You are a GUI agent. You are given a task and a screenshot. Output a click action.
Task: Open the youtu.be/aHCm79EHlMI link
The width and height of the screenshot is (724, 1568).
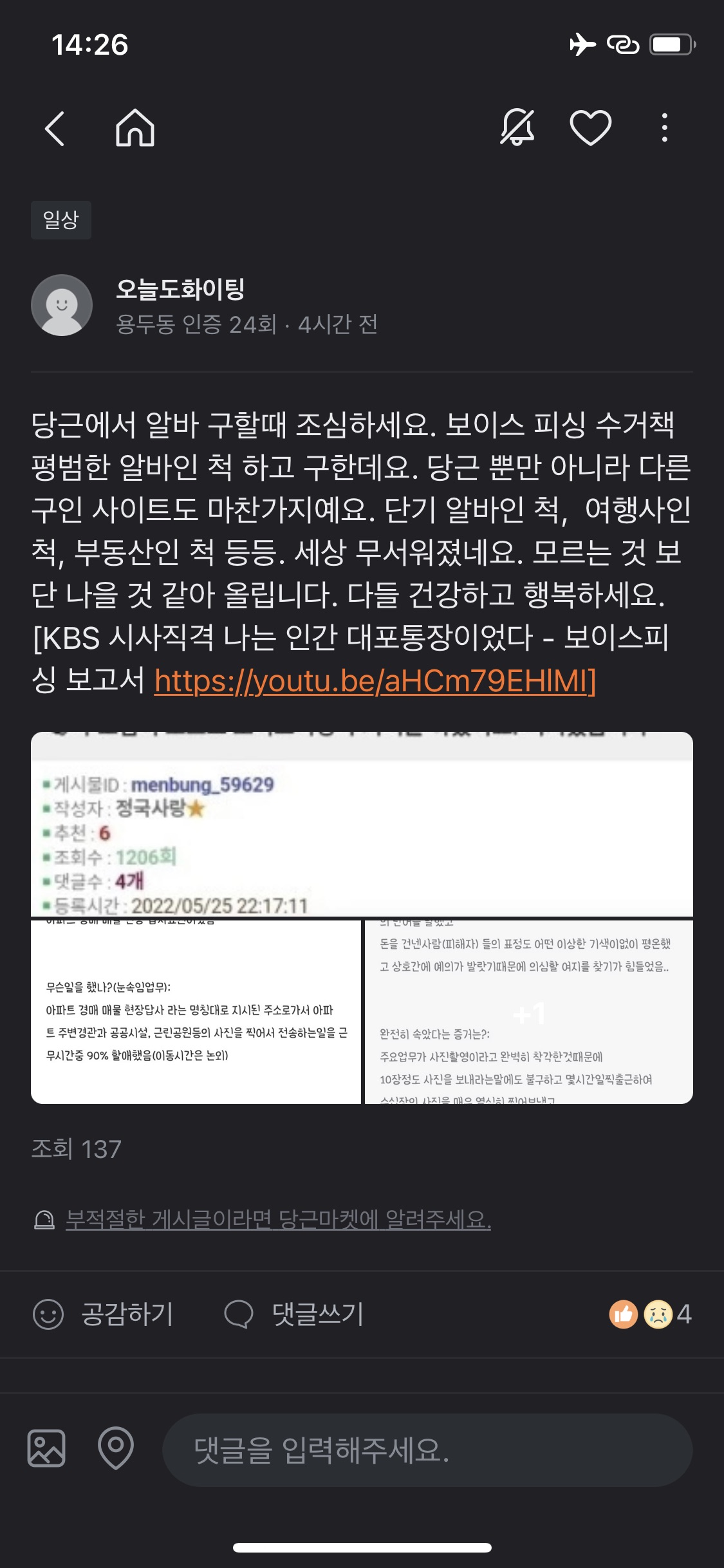(x=375, y=680)
